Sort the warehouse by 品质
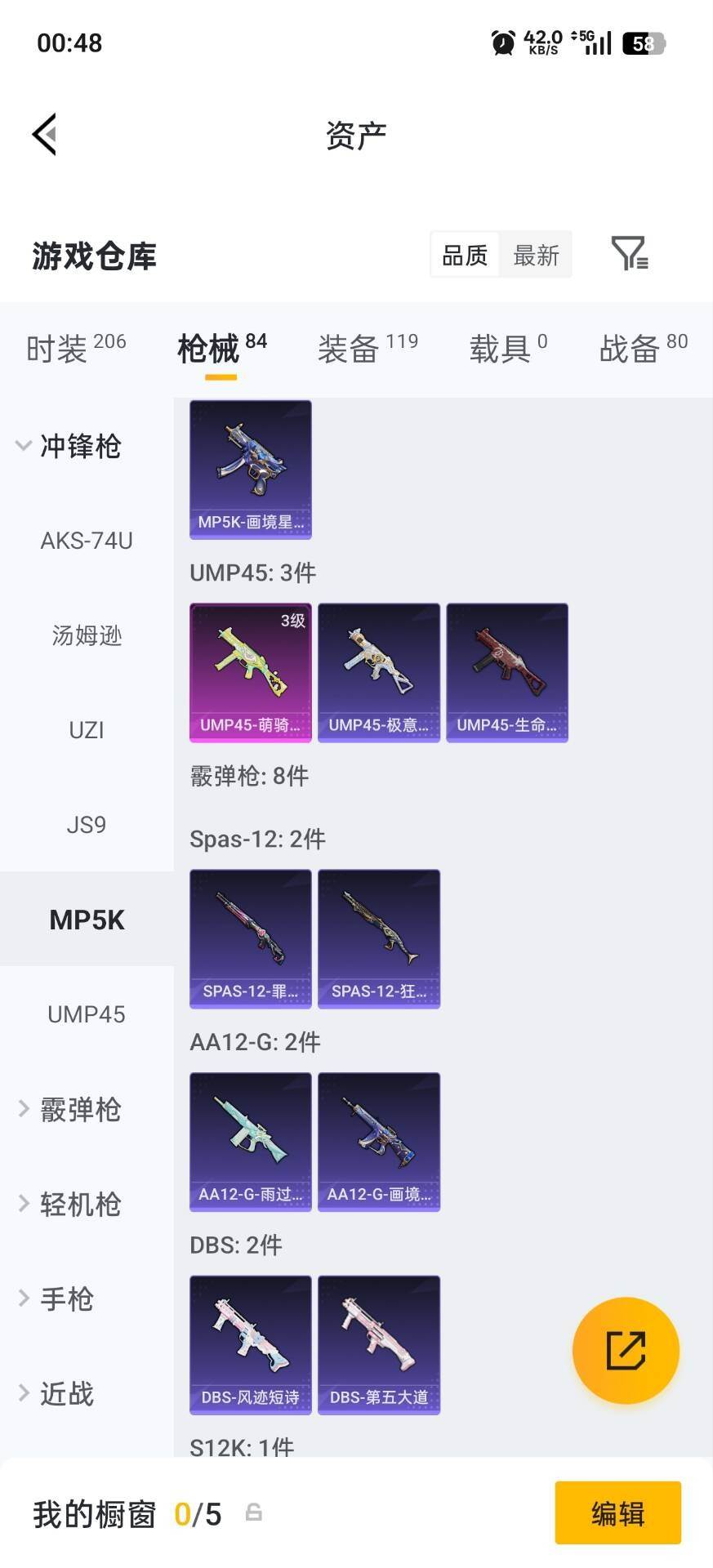The image size is (713, 1568). (x=465, y=256)
